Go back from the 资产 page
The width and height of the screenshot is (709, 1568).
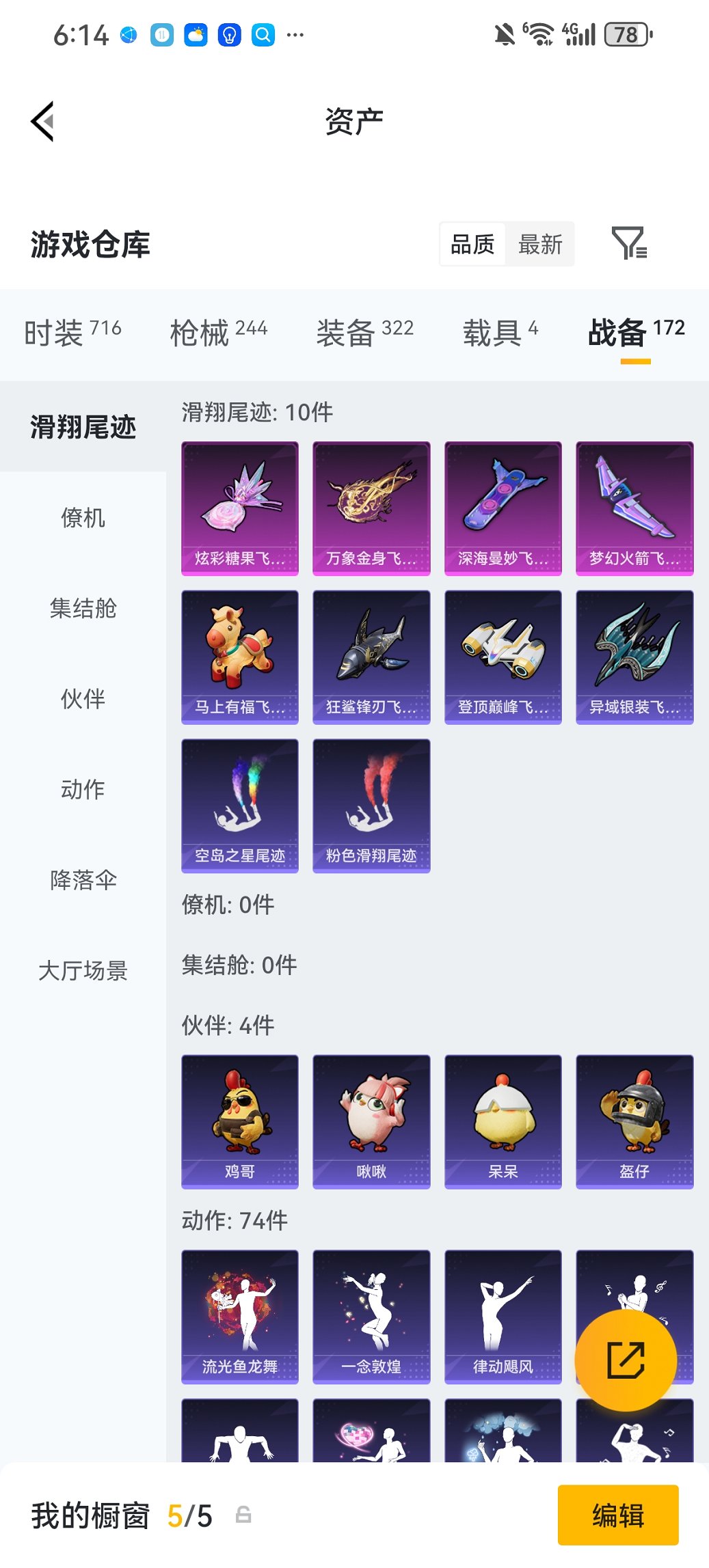(x=42, y=122)
